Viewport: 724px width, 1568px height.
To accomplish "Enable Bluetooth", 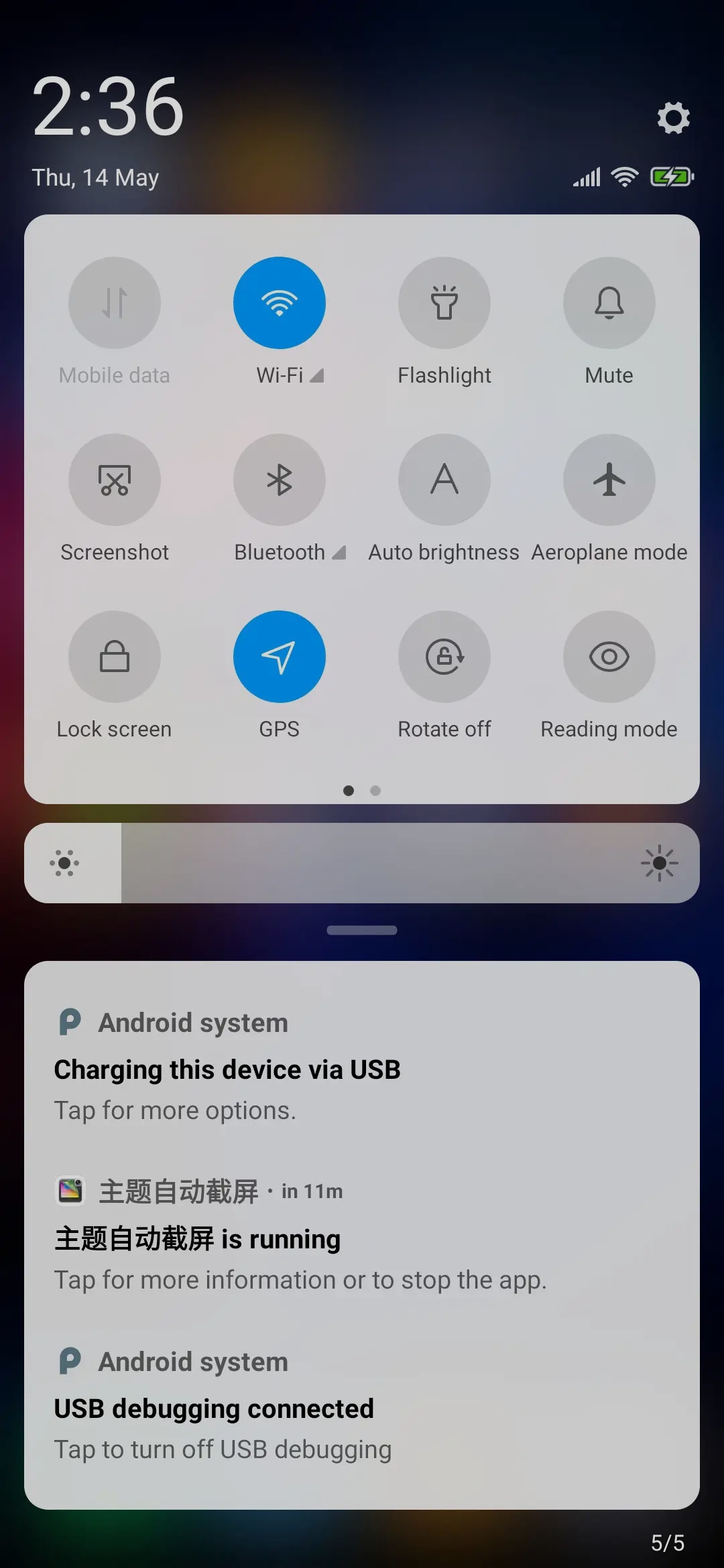I will click(280, 480).
